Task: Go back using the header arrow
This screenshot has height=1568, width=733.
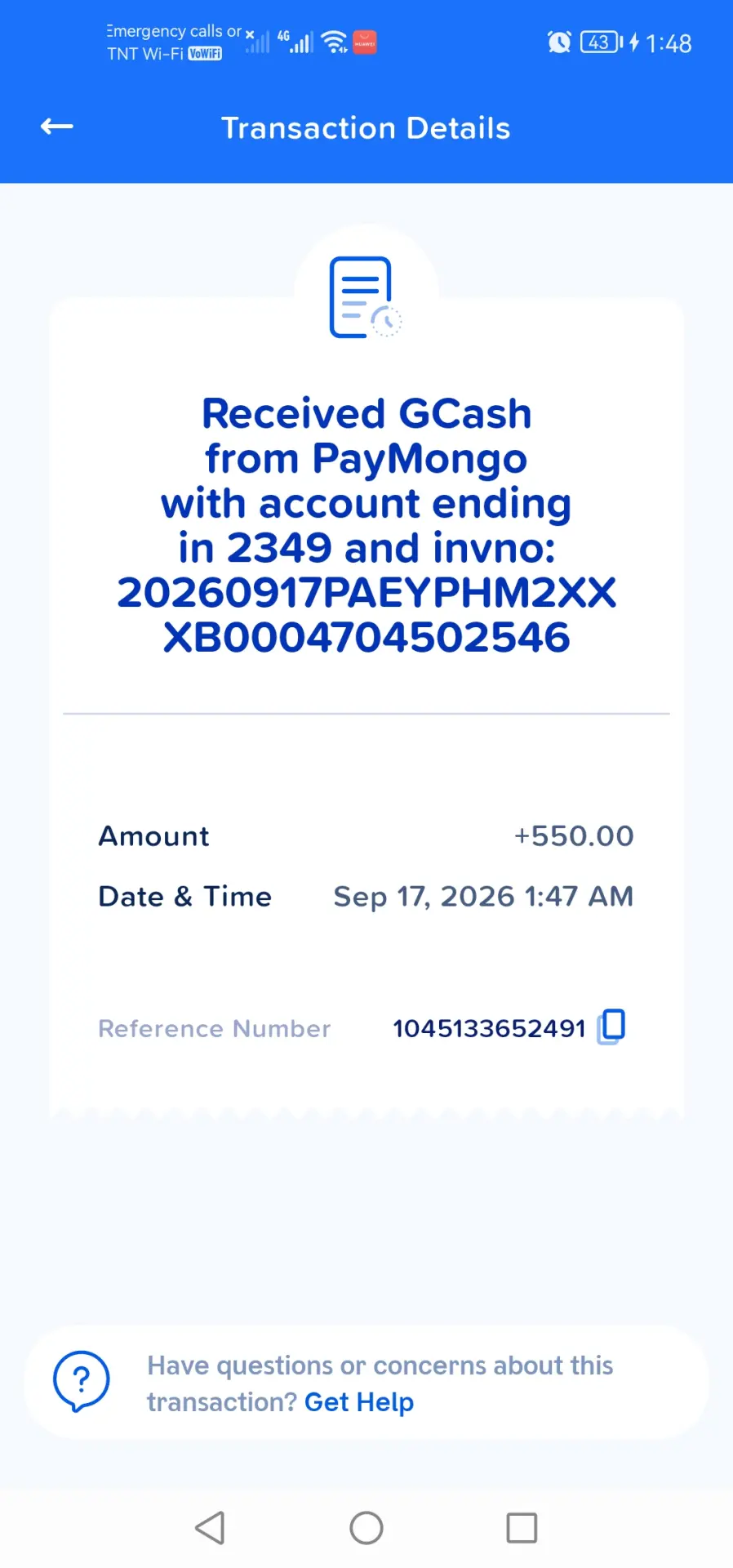Action: click(x=57, y=127)
